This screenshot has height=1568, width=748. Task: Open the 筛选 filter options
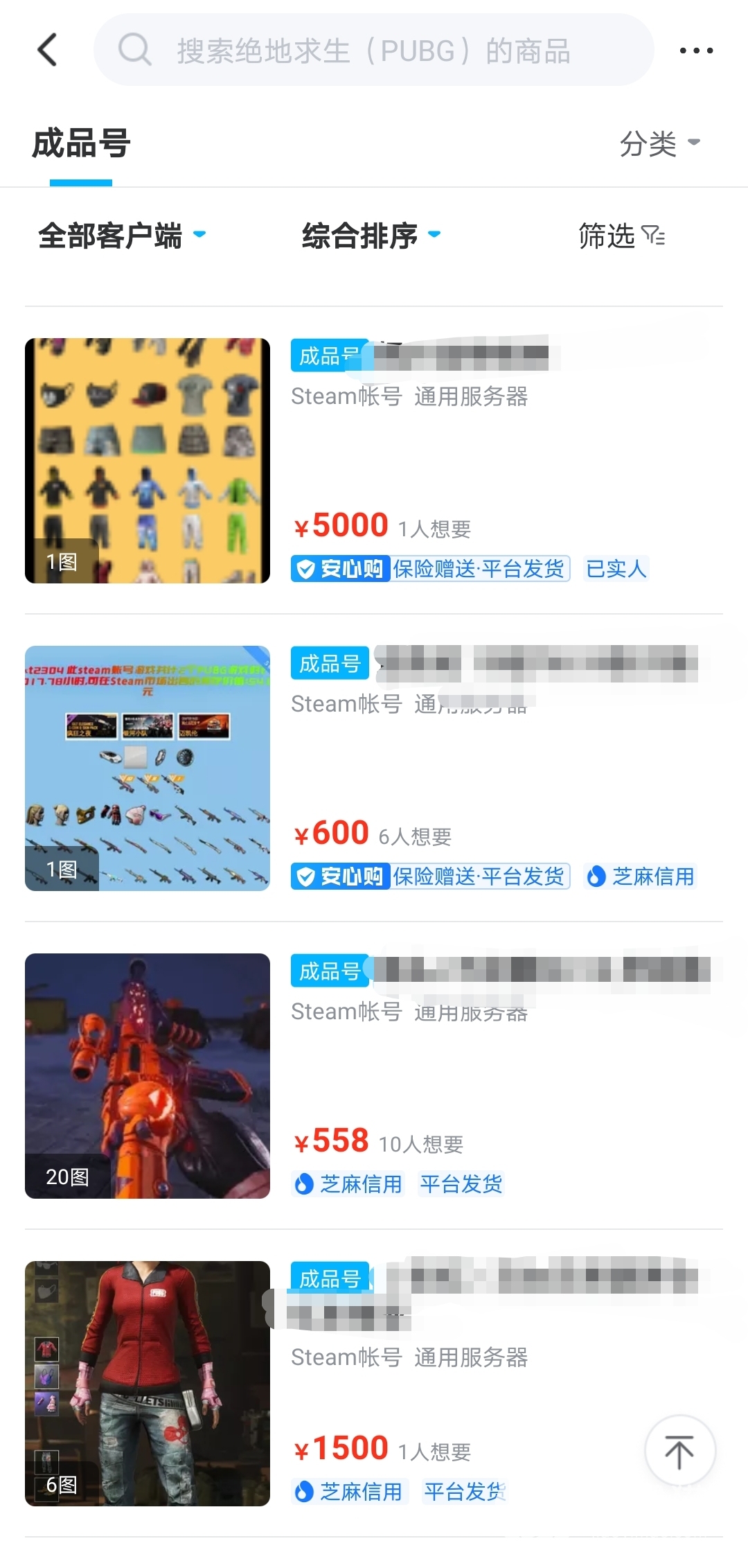(x=621, y=236)
